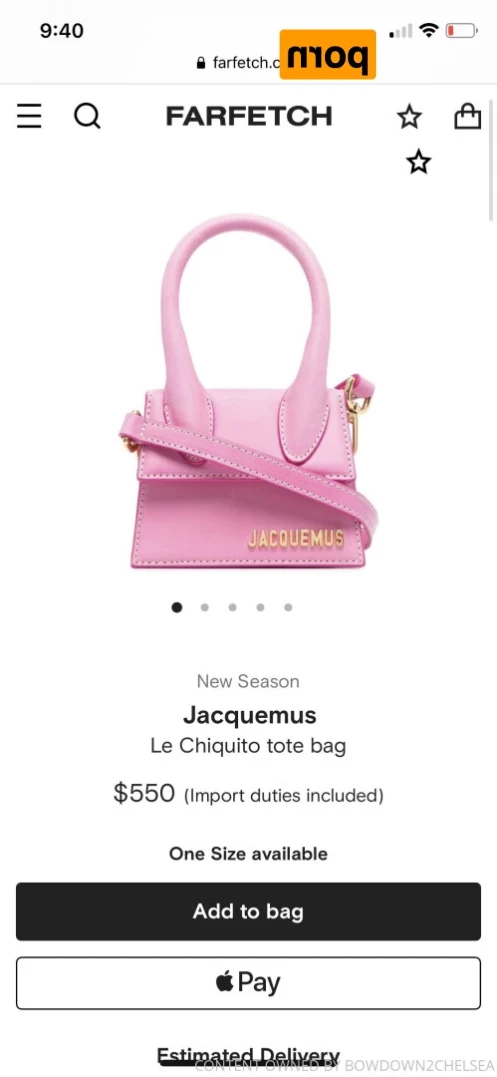The width and height of the screenshot is (497, 1077).
Task: Save this bag with the star below the header
Action: click(x=419, y=163)
